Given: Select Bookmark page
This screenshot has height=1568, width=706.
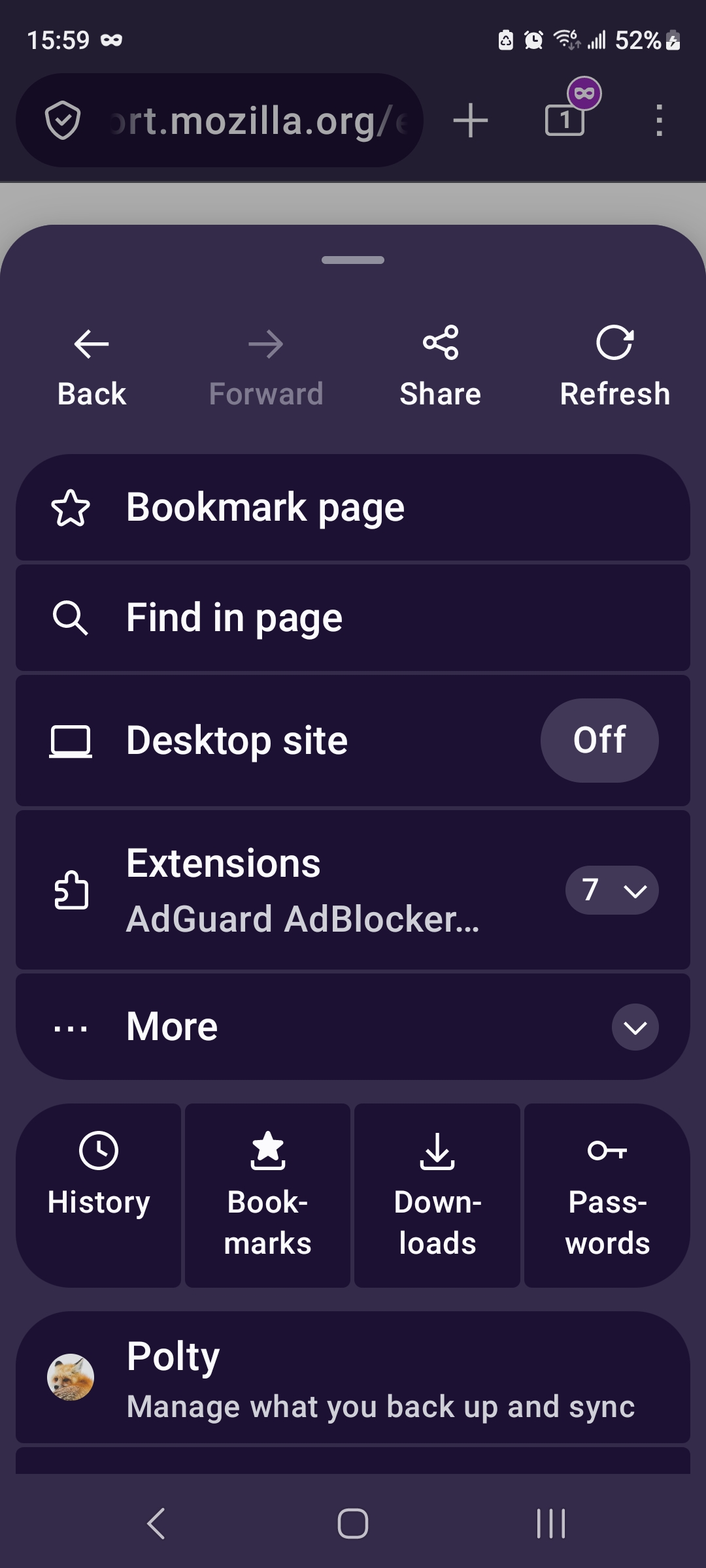Looking at the screenshot, I should pyautogui.click(x=353, y=508).
